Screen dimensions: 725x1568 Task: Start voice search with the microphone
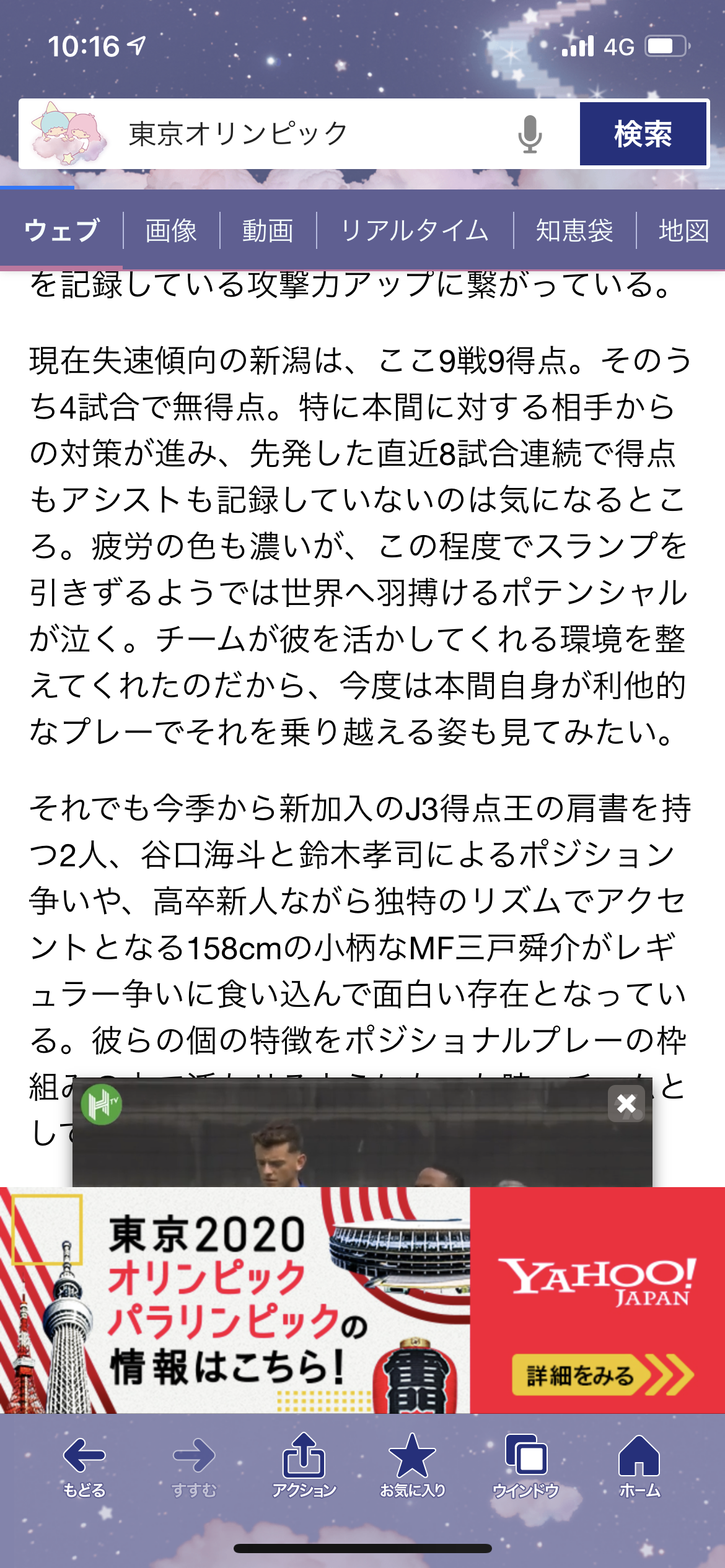(530, 134)
